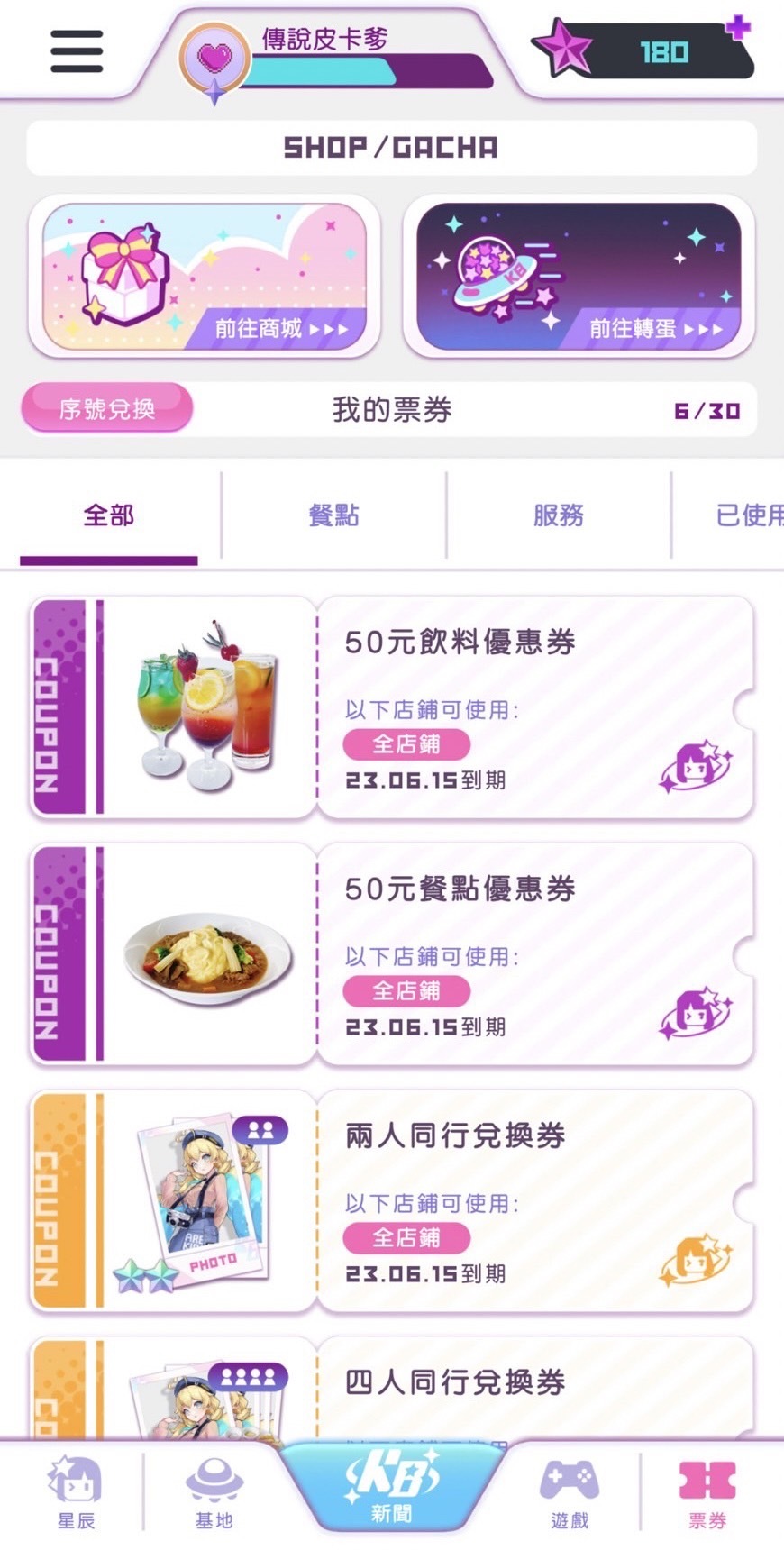Tap the 序號兌換 button
This screenshot has height=1550, width=784.
(x=107, y=409)
